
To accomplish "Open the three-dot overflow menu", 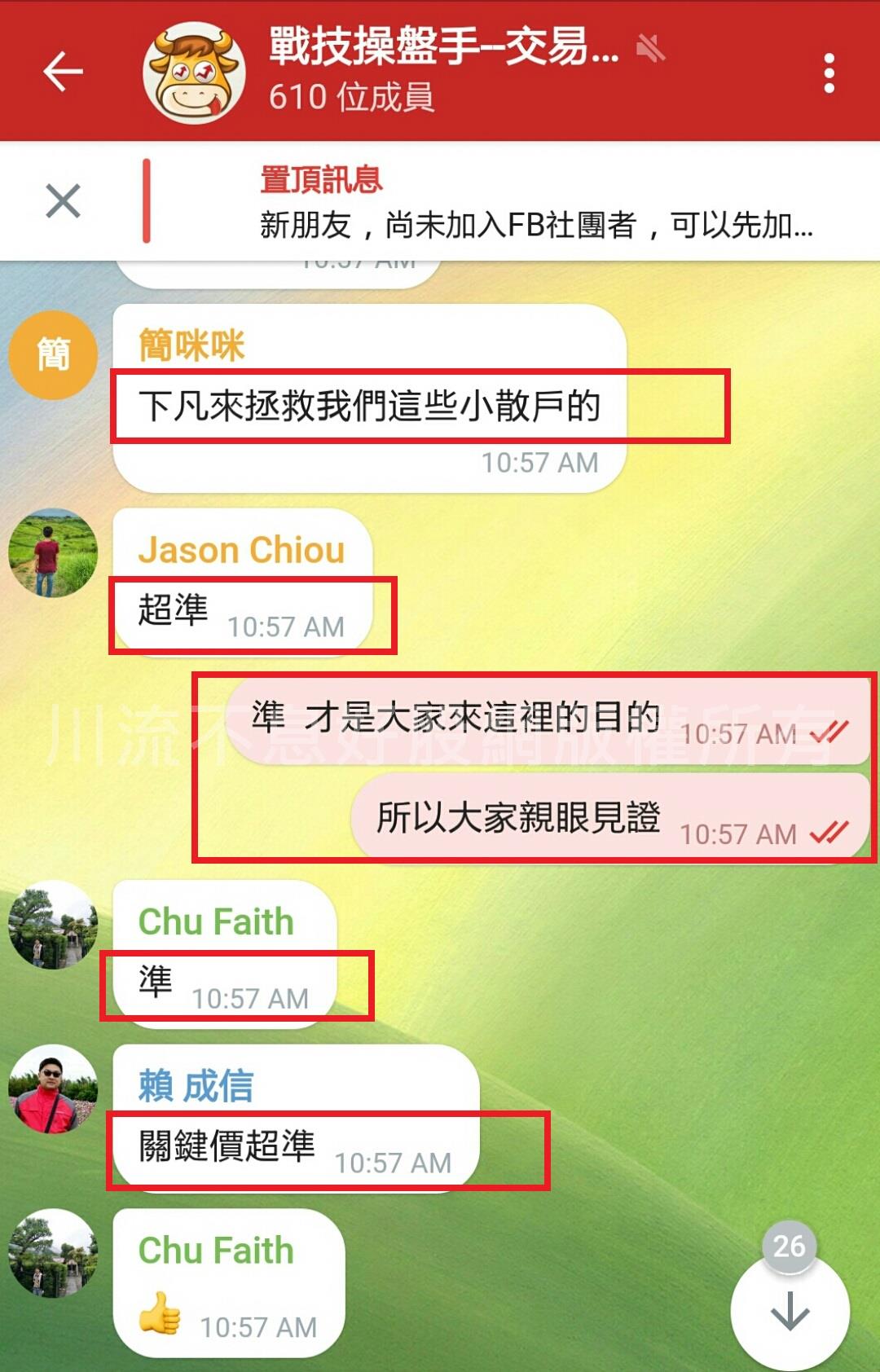I will coord(829,73).
